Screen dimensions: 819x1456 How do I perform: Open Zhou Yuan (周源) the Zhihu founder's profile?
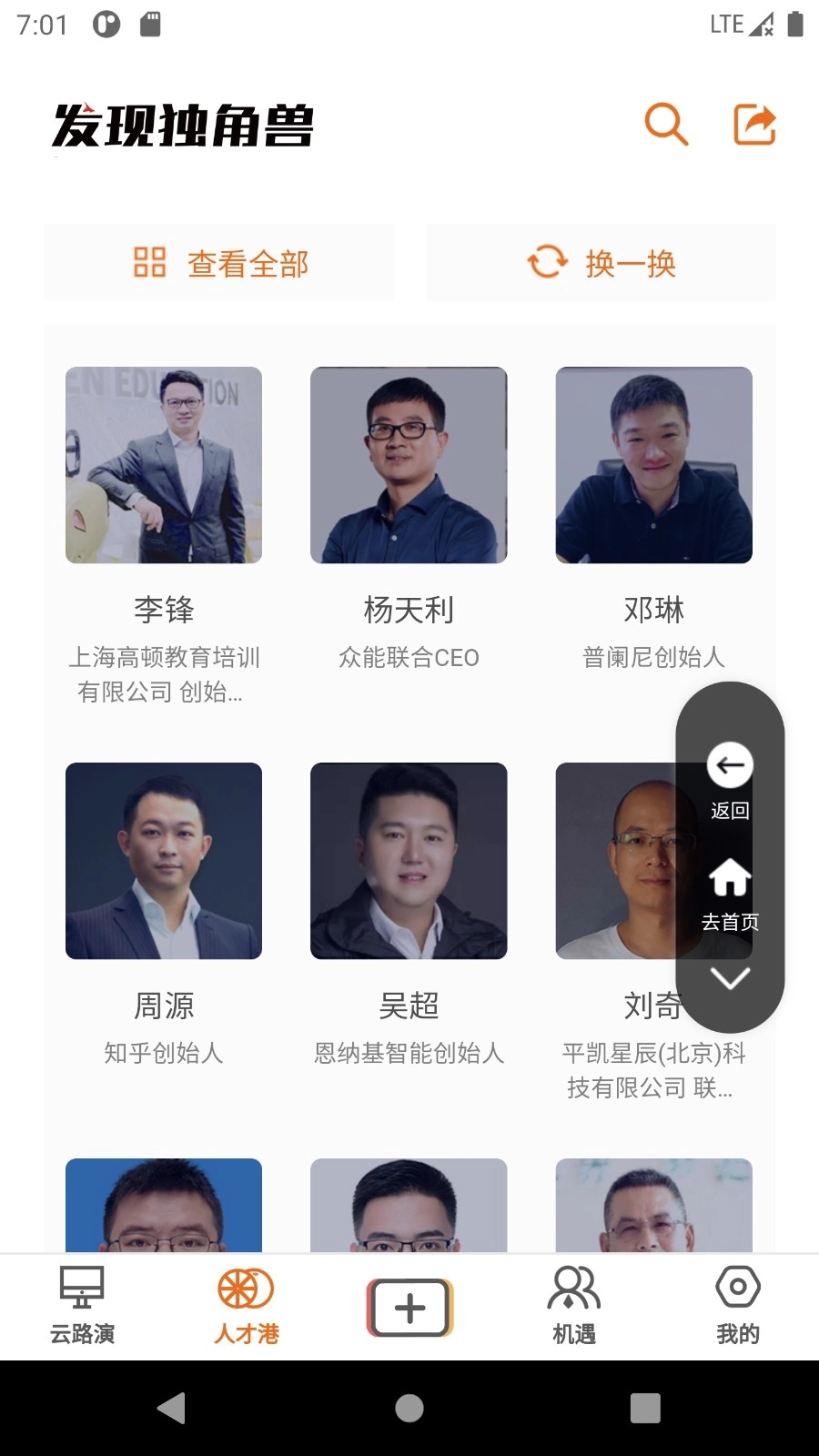click(x=163, y=861)
